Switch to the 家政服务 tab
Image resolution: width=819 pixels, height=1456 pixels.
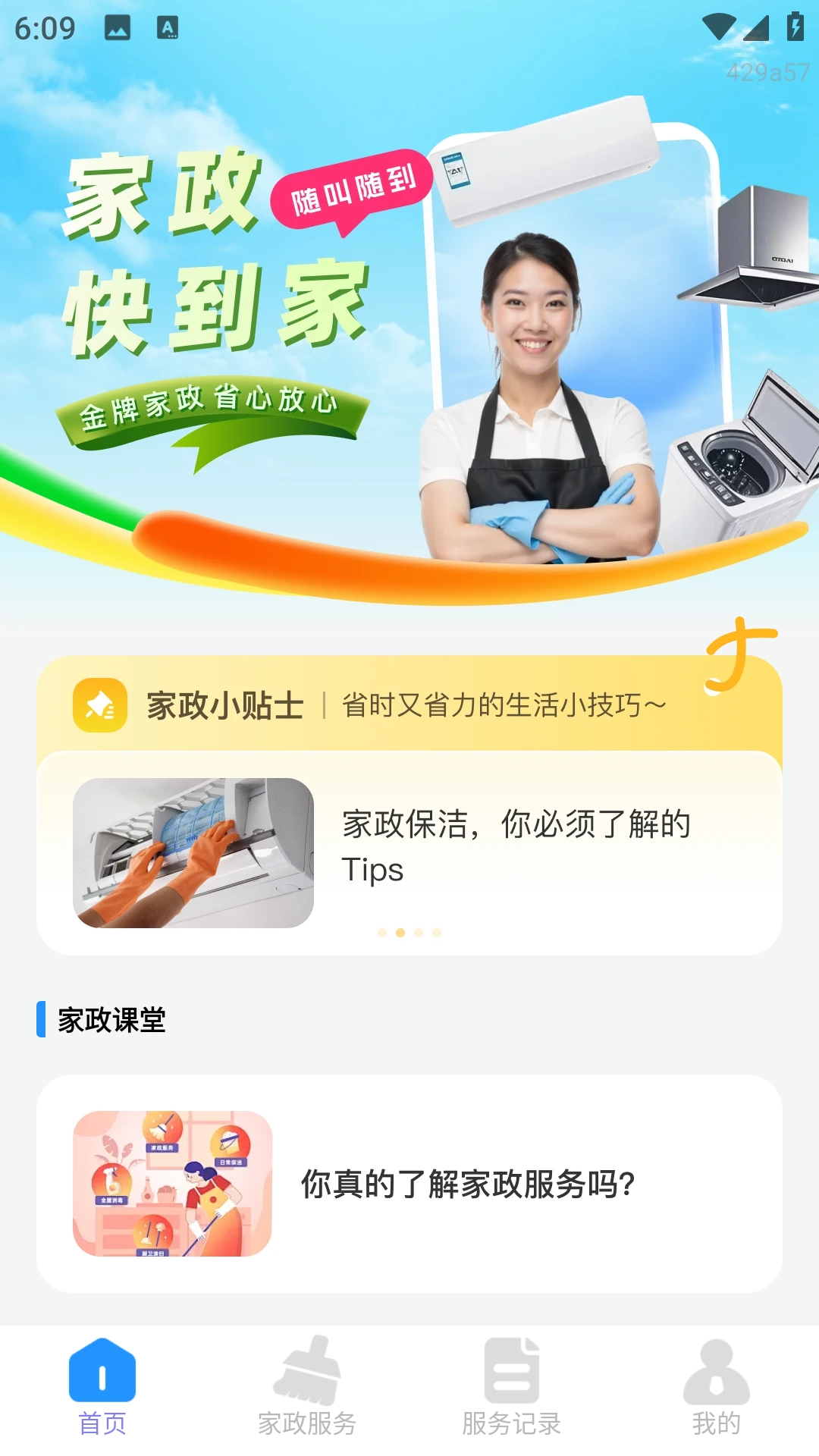pos(307,1386)
